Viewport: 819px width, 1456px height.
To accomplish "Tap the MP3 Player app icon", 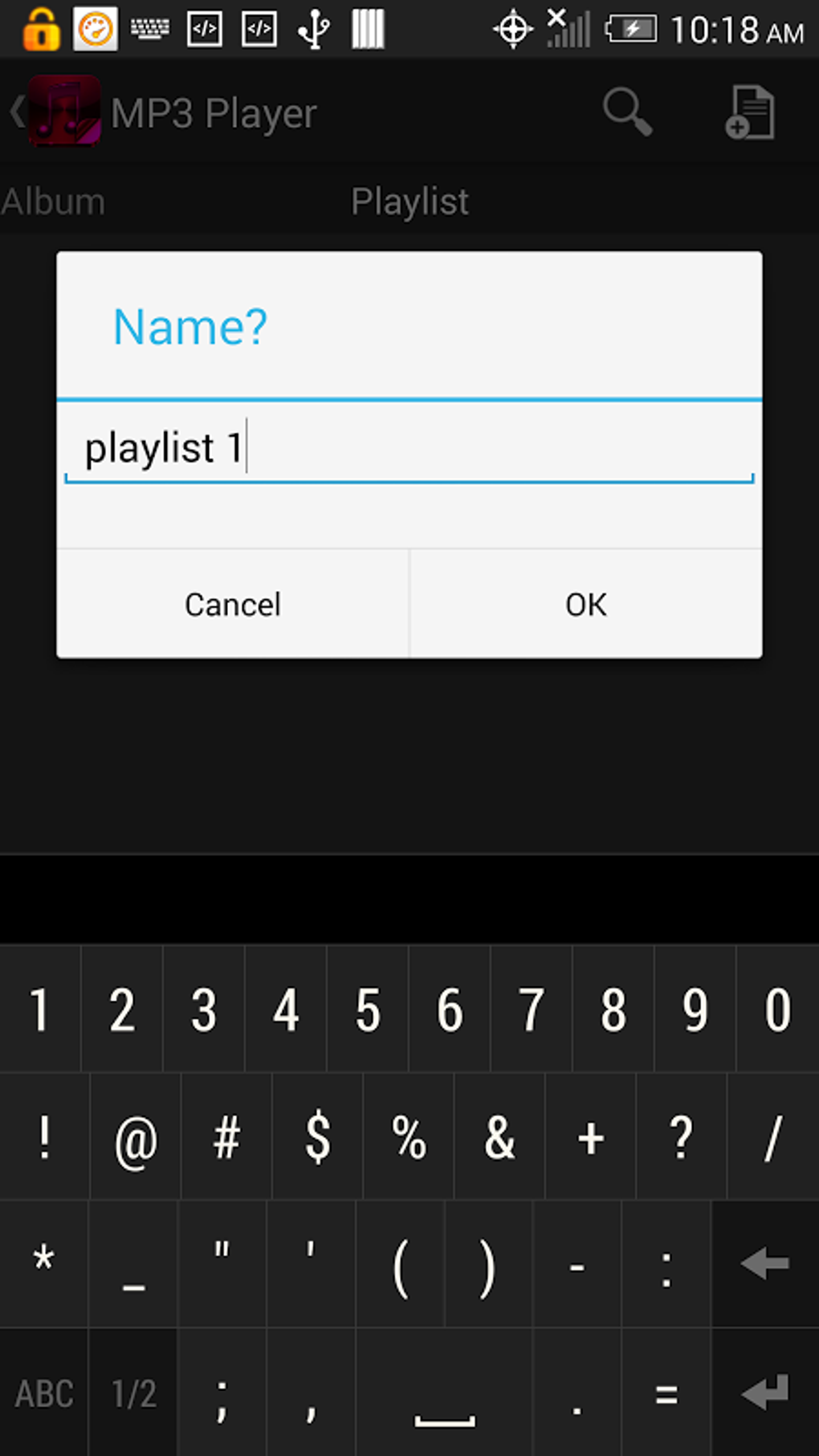I will click(x=63, y=112).
